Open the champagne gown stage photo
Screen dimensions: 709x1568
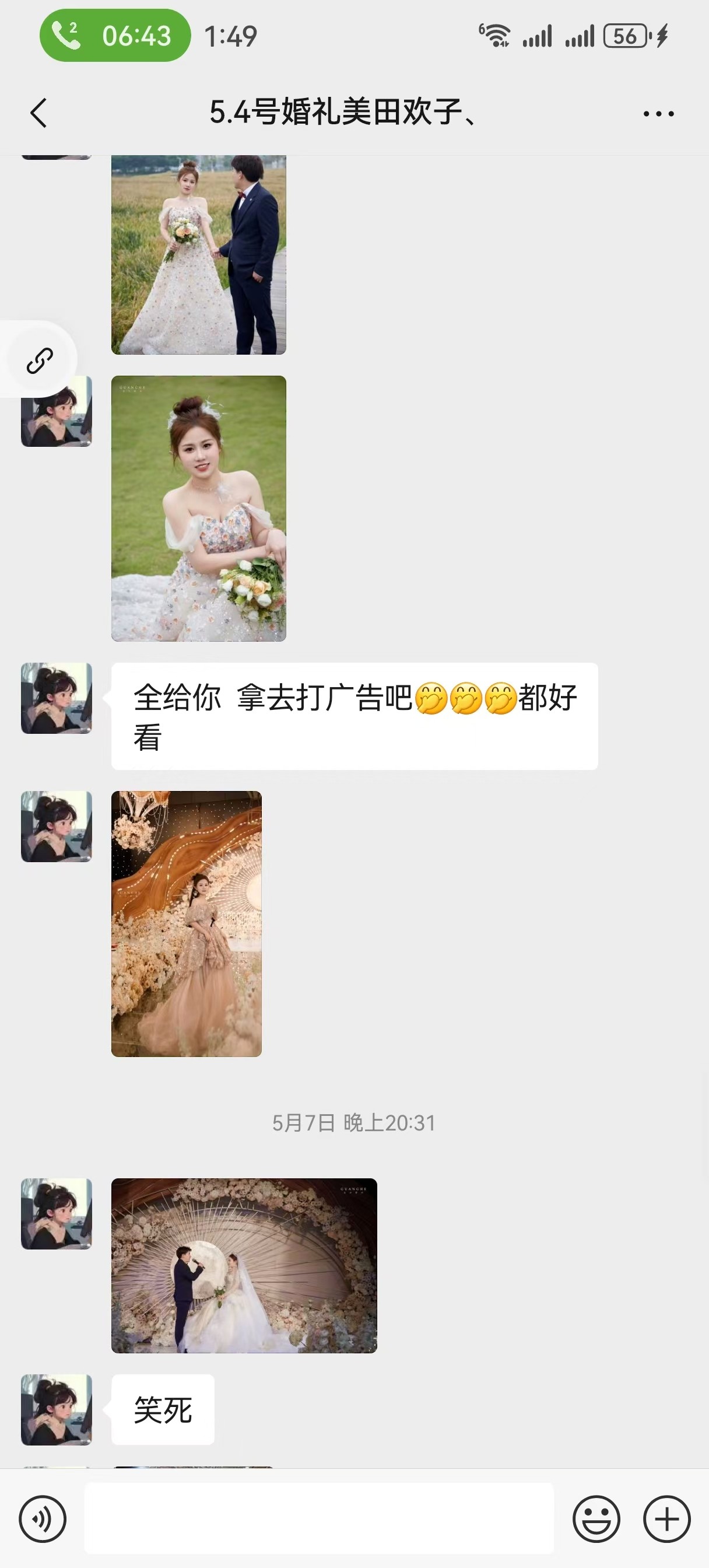click(186, 923)
